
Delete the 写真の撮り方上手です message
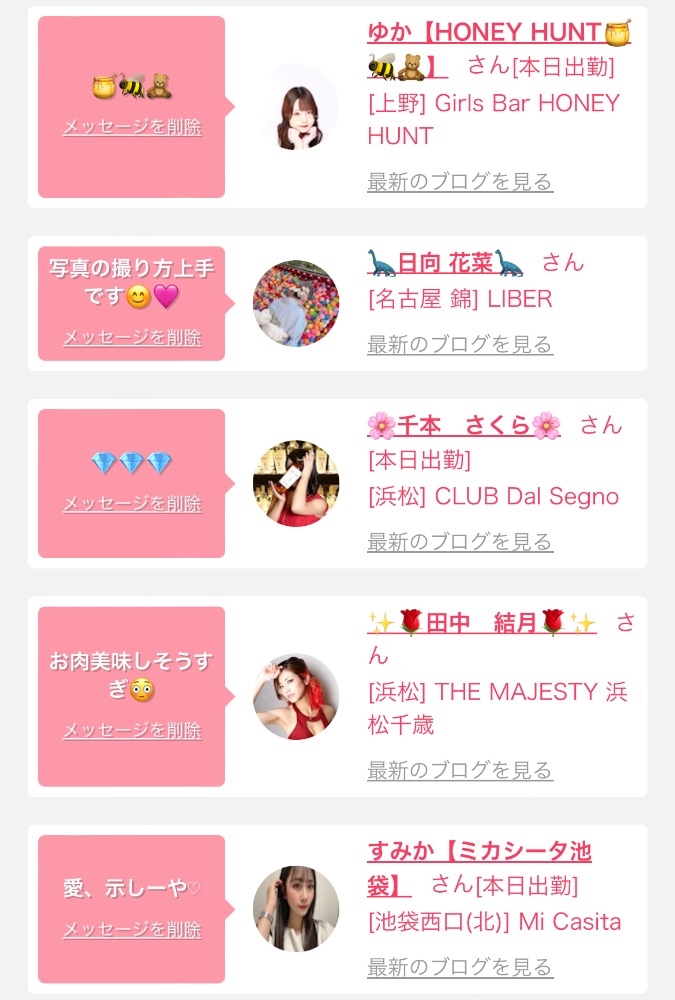coord(132,337)
